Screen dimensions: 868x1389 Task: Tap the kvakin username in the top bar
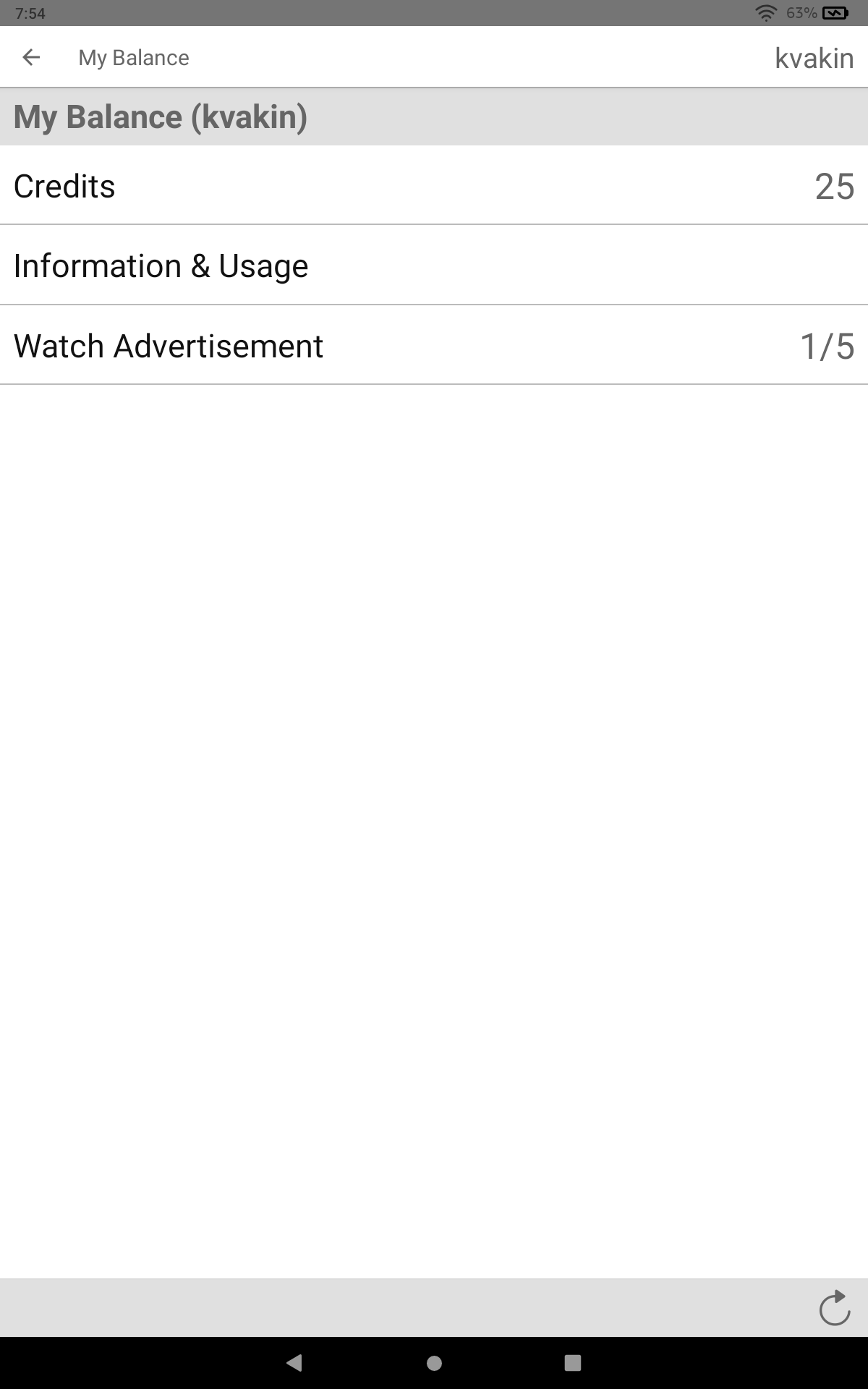(814, 56)
